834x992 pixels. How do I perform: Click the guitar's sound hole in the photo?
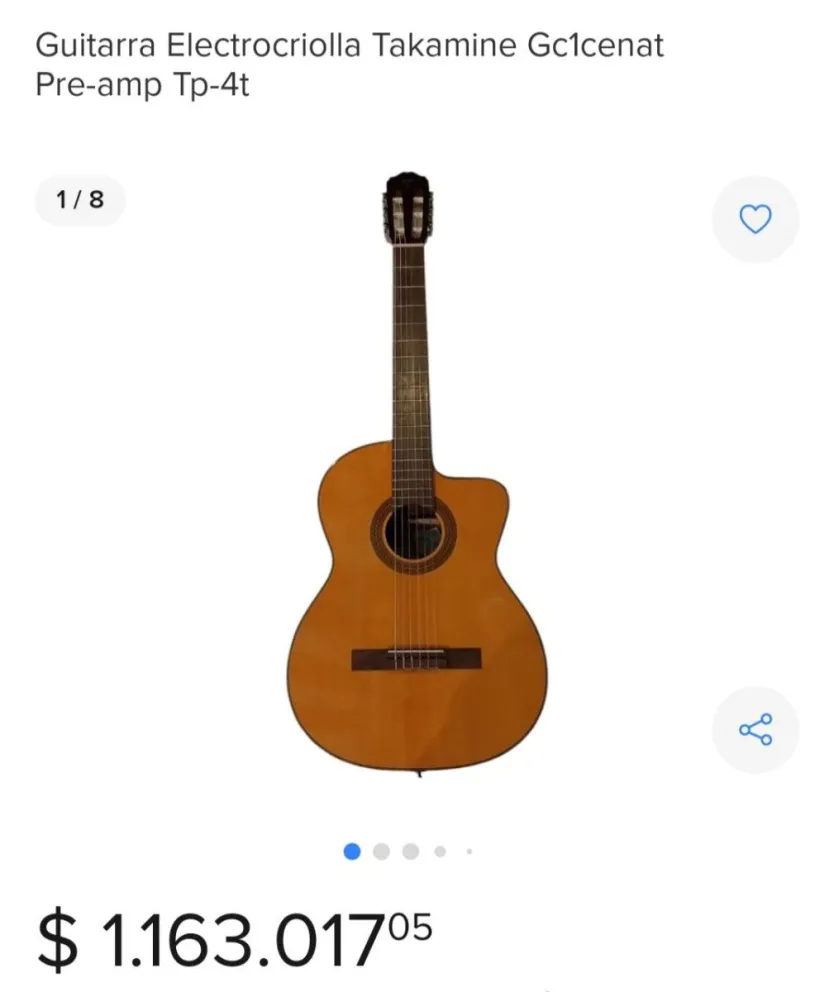coord(411,535)
